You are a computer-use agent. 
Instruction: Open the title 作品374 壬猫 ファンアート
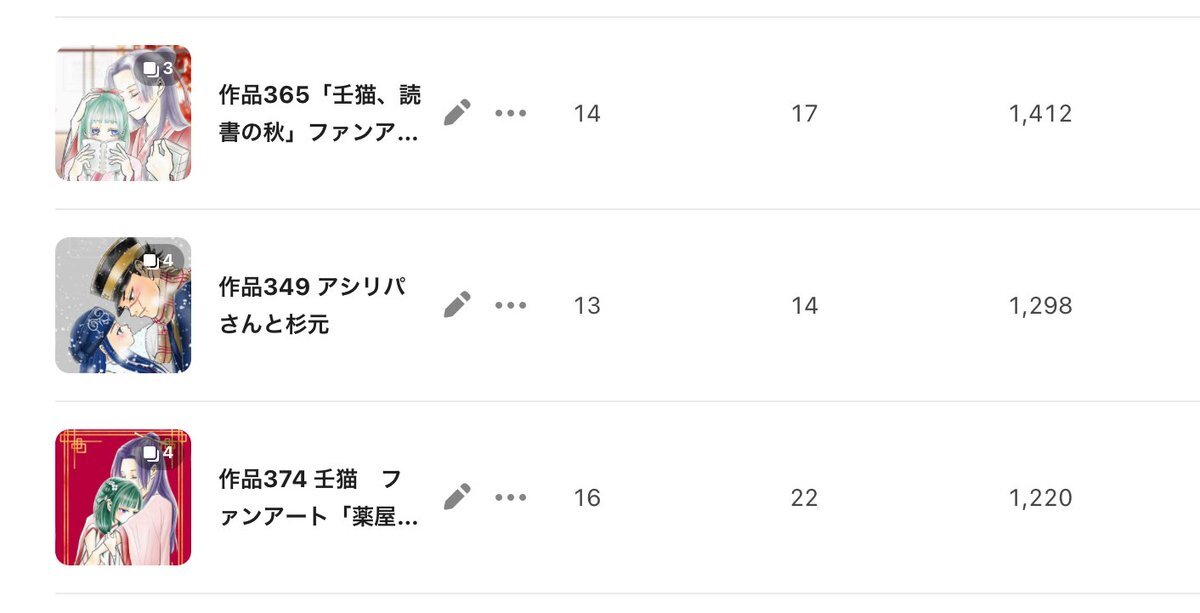(x=319, y=497)
